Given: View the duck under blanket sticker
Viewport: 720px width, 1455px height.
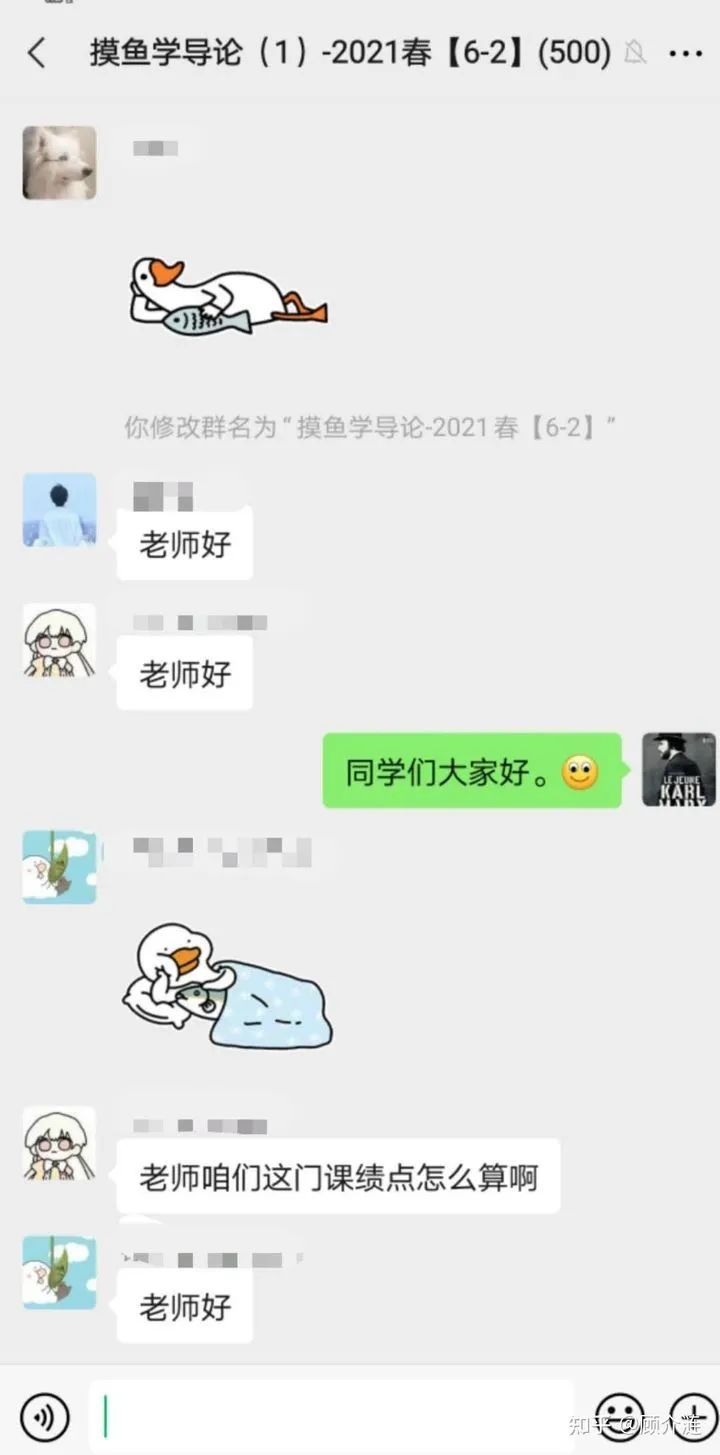Looking at the screenshot, I should [228, 985].
